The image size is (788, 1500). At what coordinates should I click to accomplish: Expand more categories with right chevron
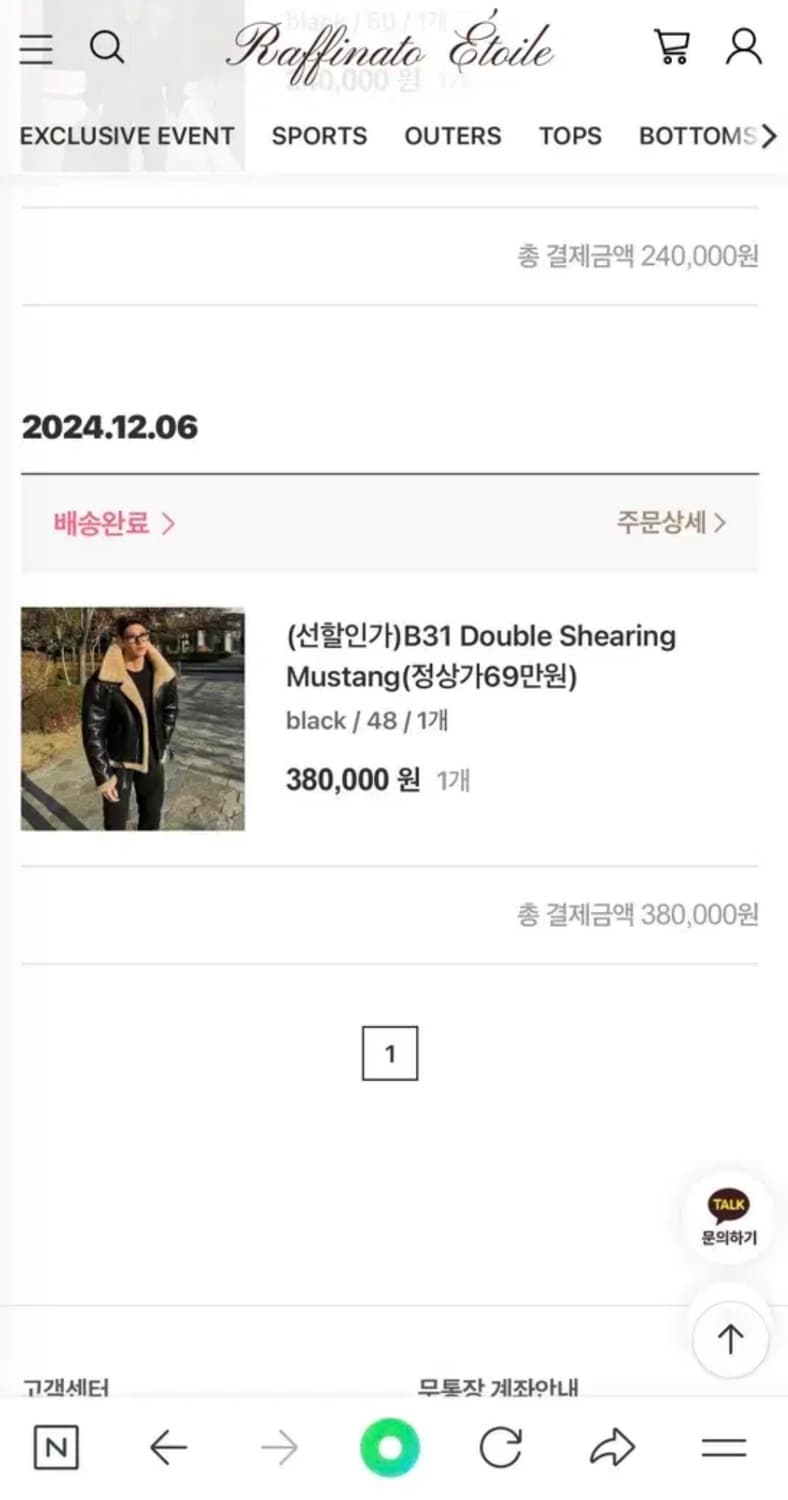(x=769, y=136)
